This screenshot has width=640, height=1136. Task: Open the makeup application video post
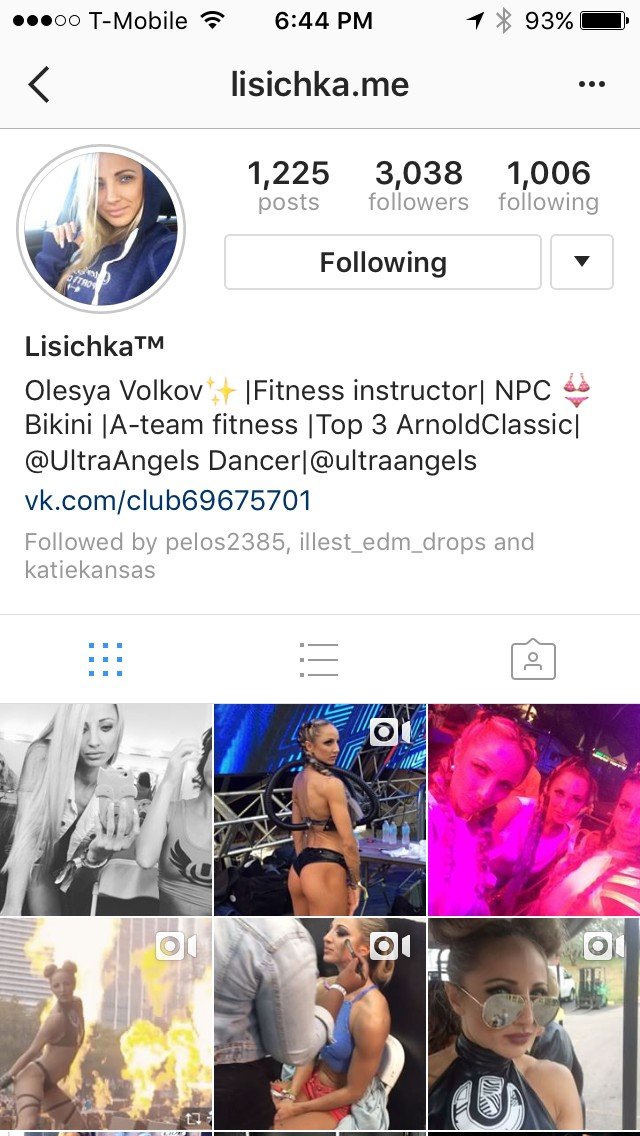tap(320, 1024)
